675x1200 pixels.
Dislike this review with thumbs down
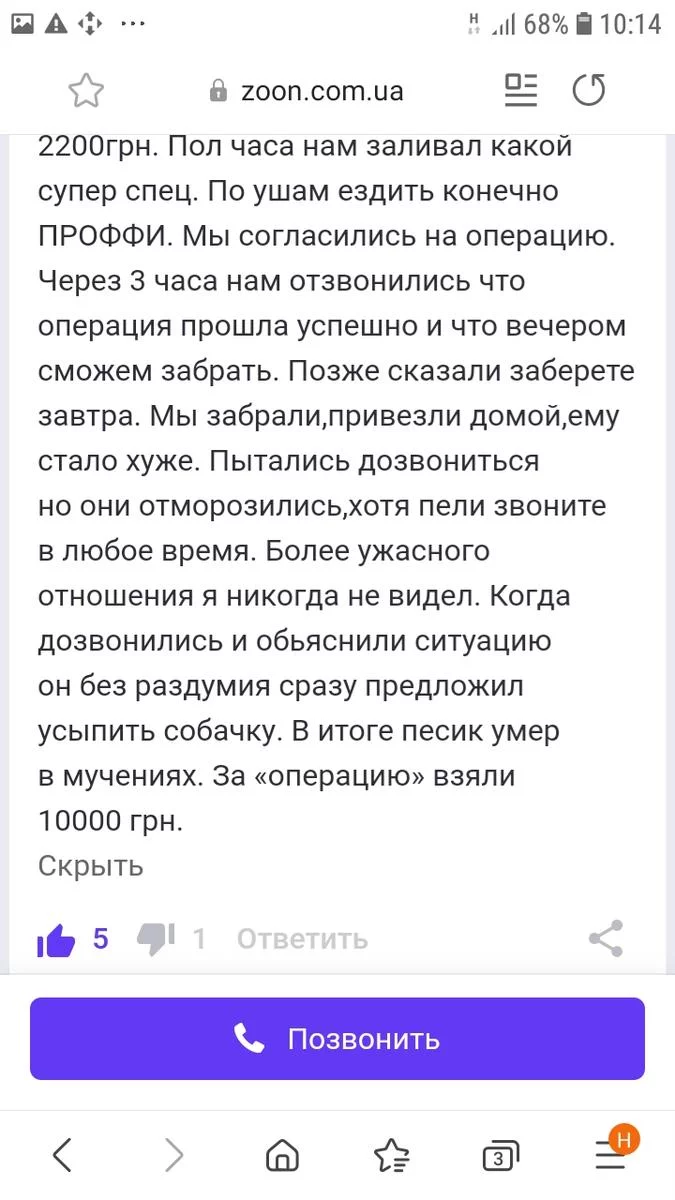(x=155, y=938)
